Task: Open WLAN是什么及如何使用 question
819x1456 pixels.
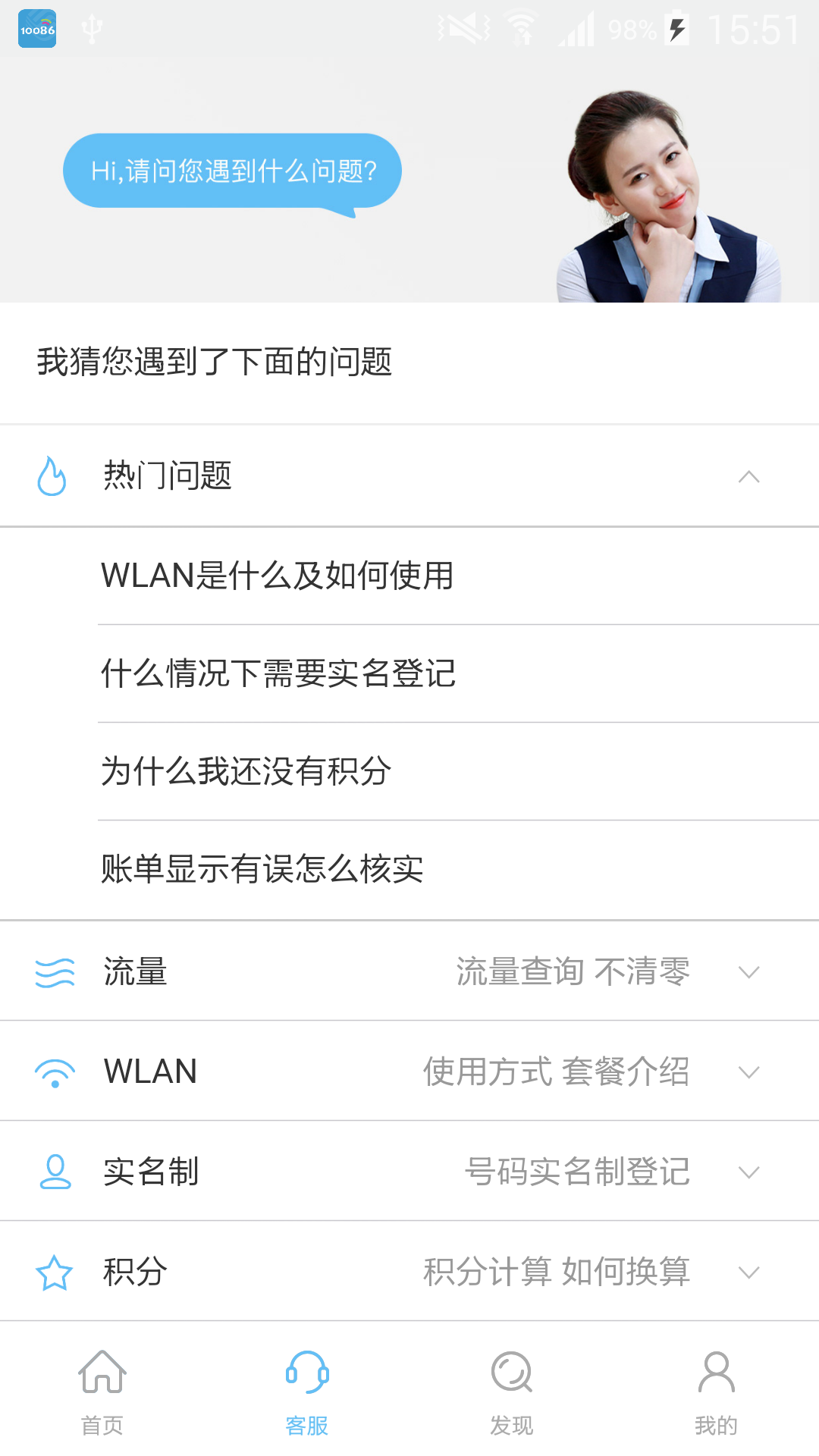Action: (x=278, y=576)
